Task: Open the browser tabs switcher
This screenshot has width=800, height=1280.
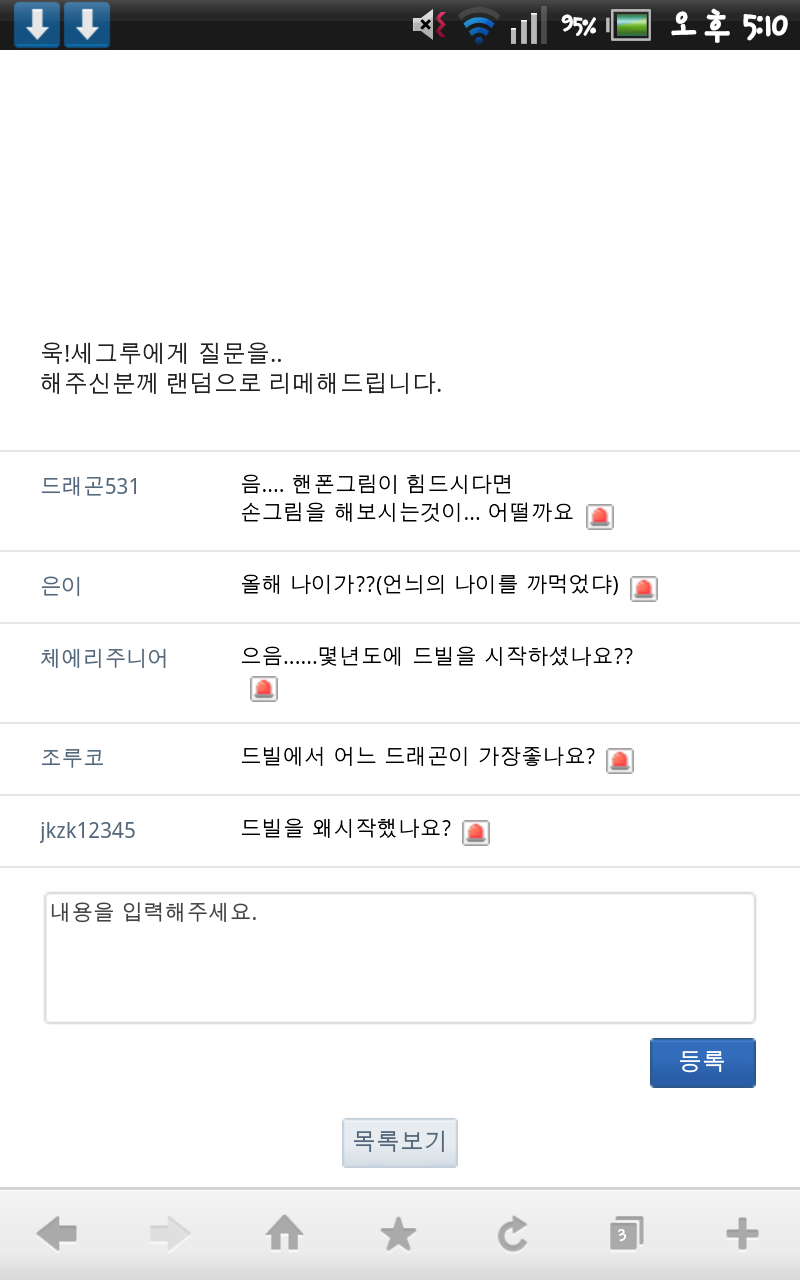Action: (x=627, y=1235)
